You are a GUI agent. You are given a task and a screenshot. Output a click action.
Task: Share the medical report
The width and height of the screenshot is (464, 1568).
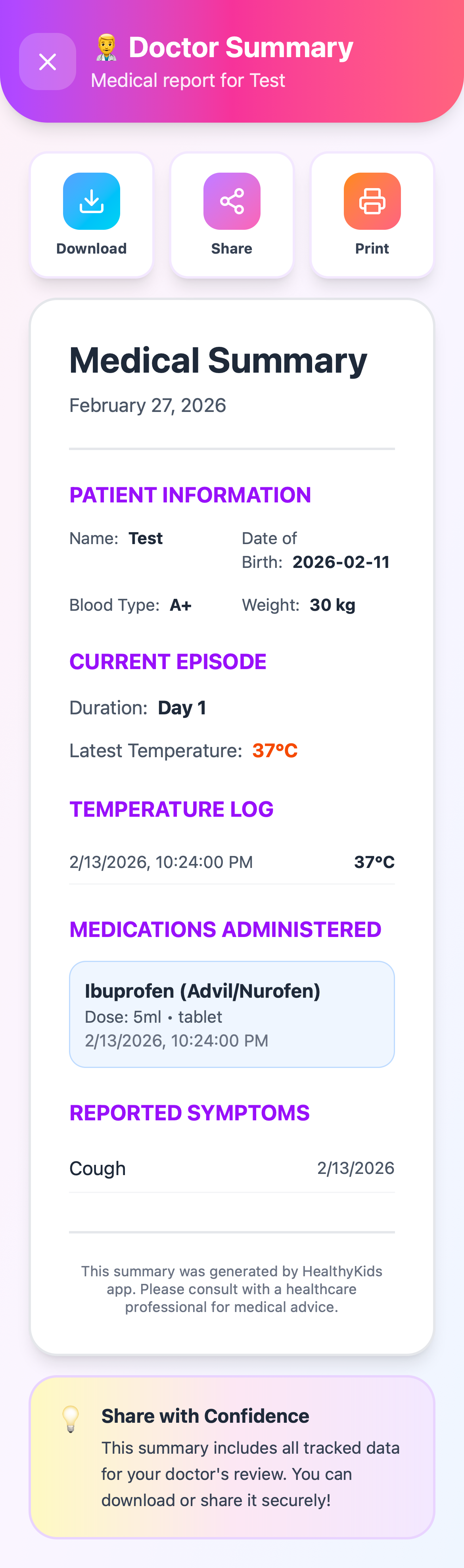(x=232, y=214)
